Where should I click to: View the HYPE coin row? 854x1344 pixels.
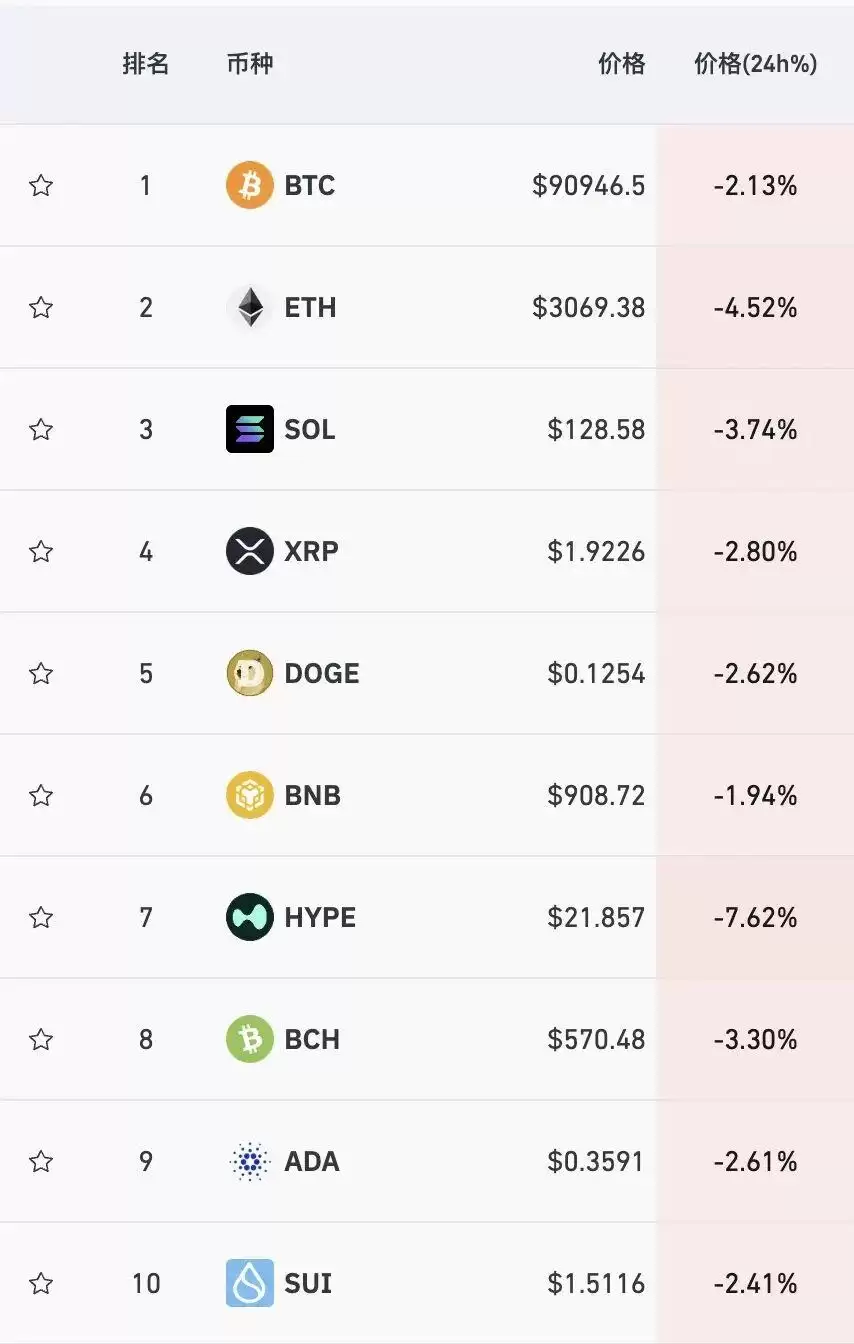tap(319, 917)
